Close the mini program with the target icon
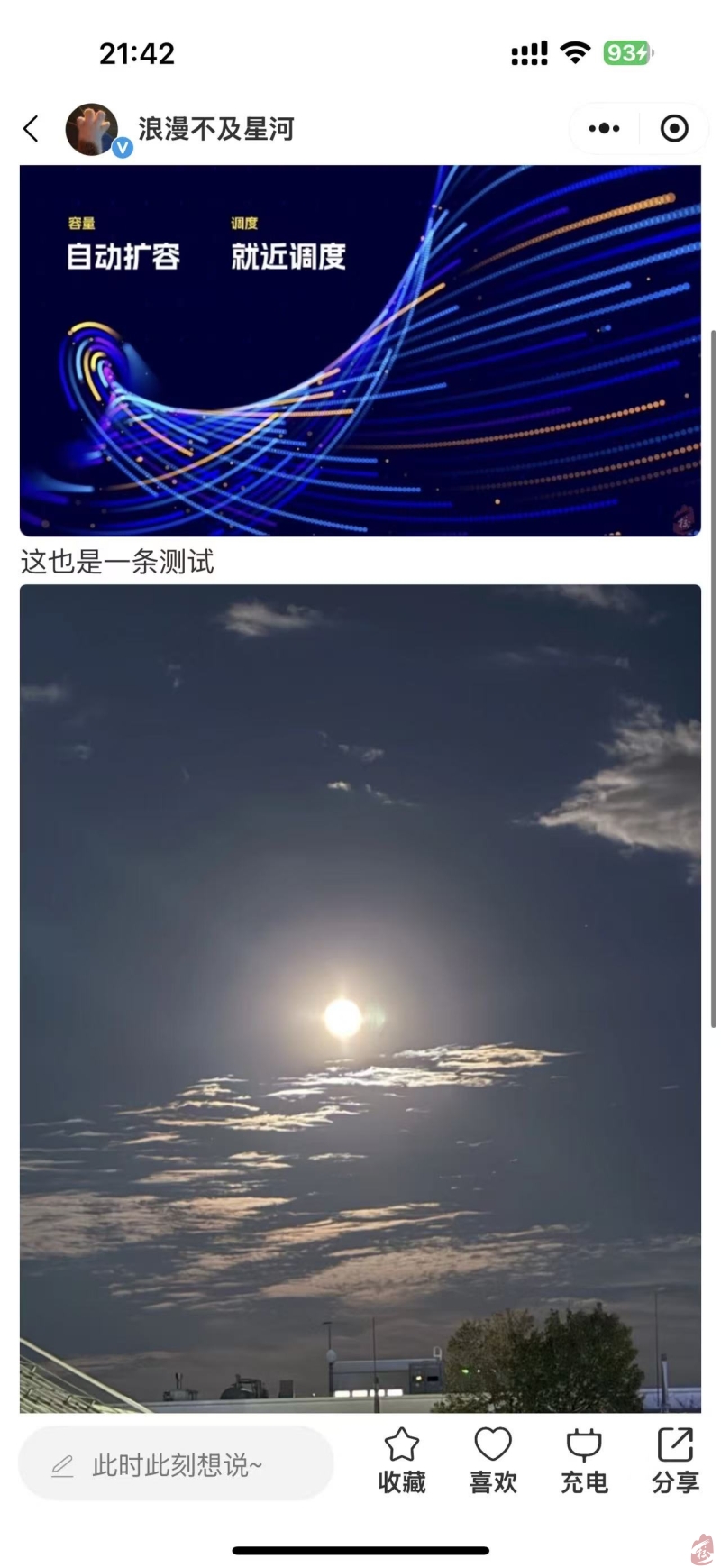This screenshot has width=721, height=1568. pos(674,129)
